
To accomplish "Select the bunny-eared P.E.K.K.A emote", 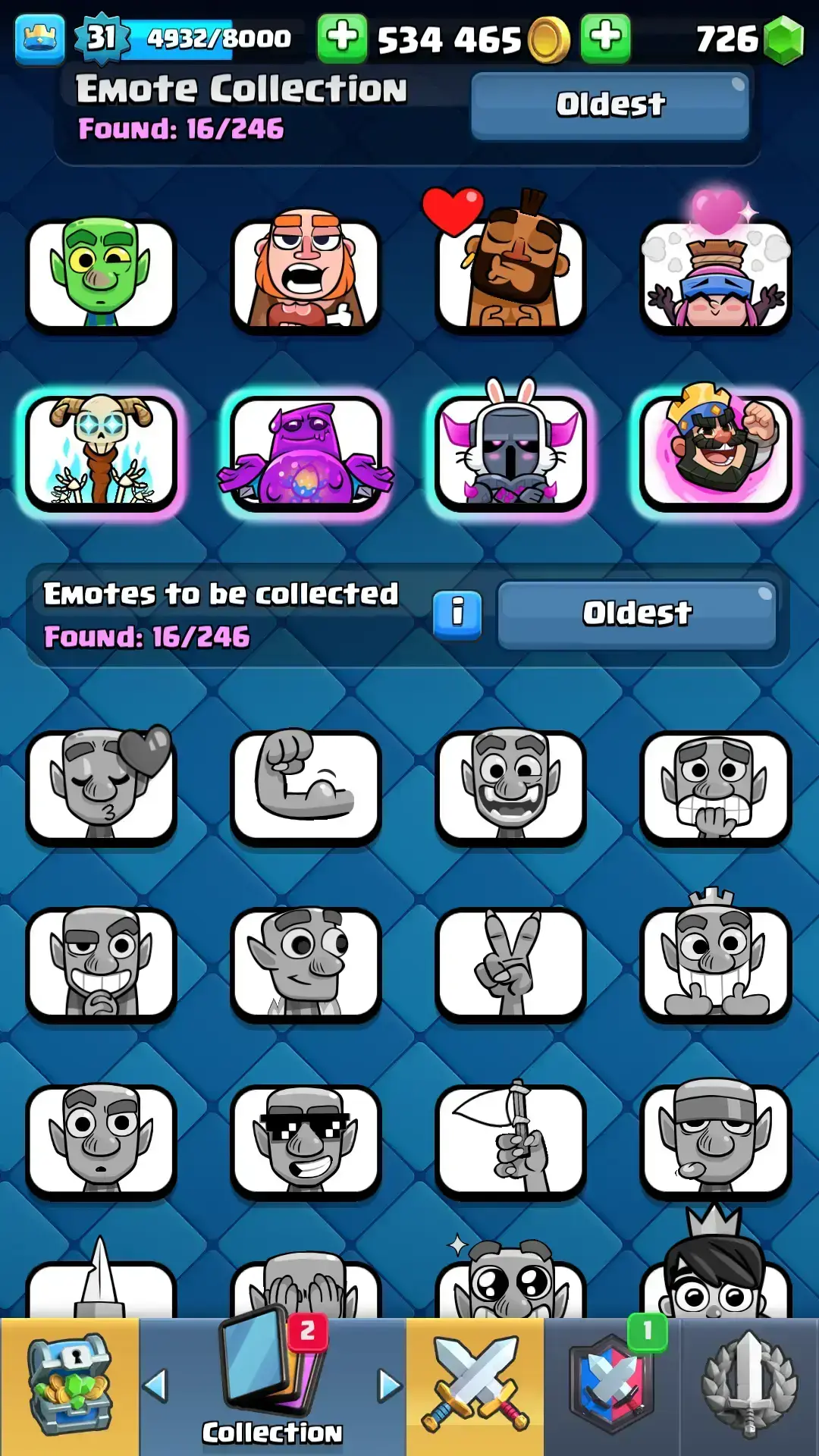I will tap(510, 453).
